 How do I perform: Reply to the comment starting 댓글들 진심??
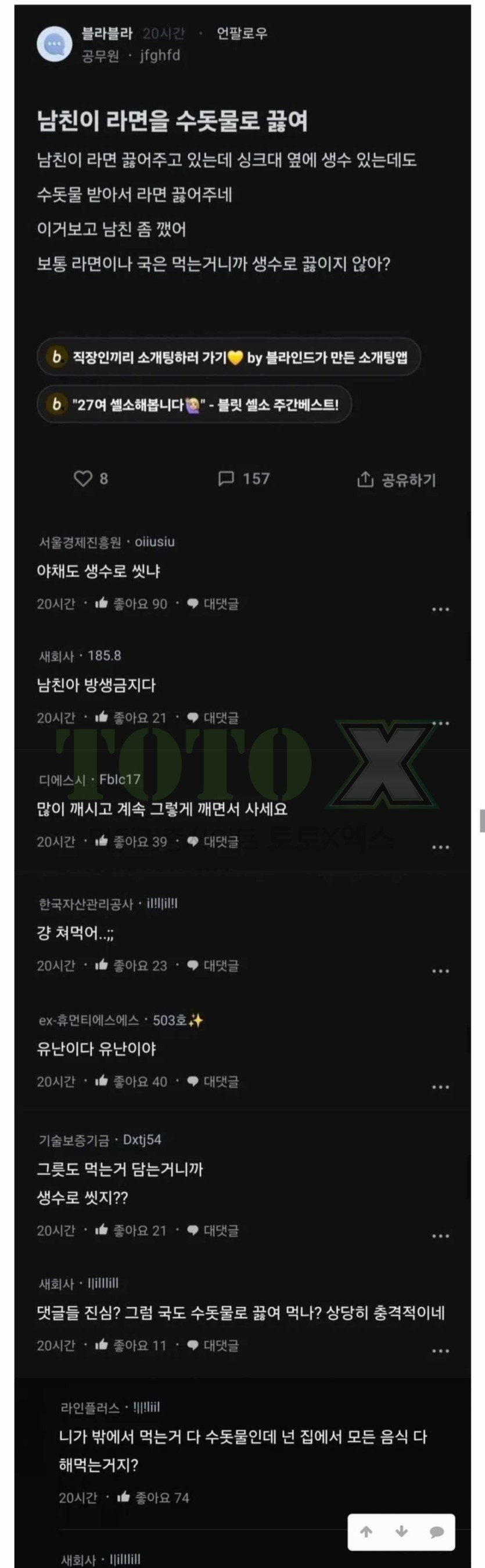(x=213, y=1345)
